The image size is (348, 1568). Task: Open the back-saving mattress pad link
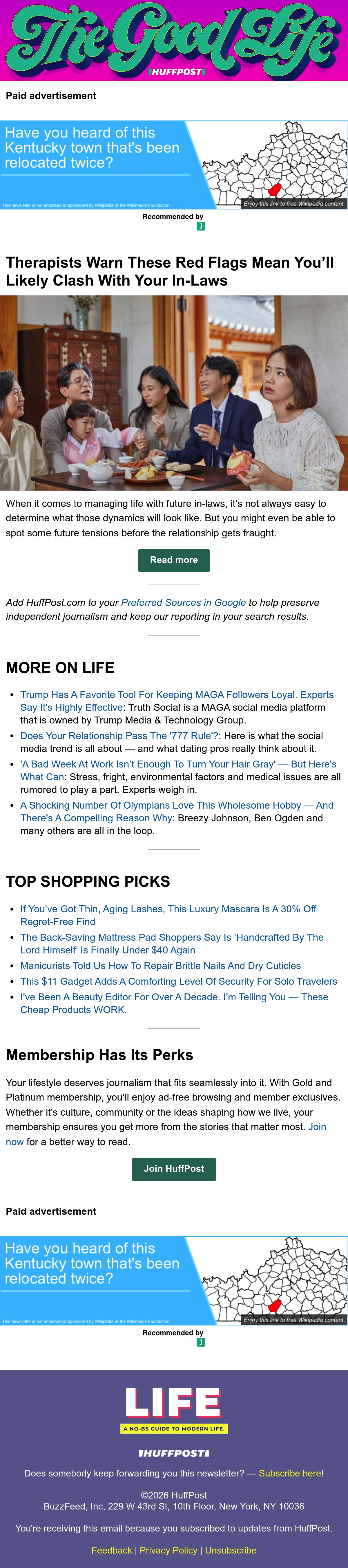172,944
